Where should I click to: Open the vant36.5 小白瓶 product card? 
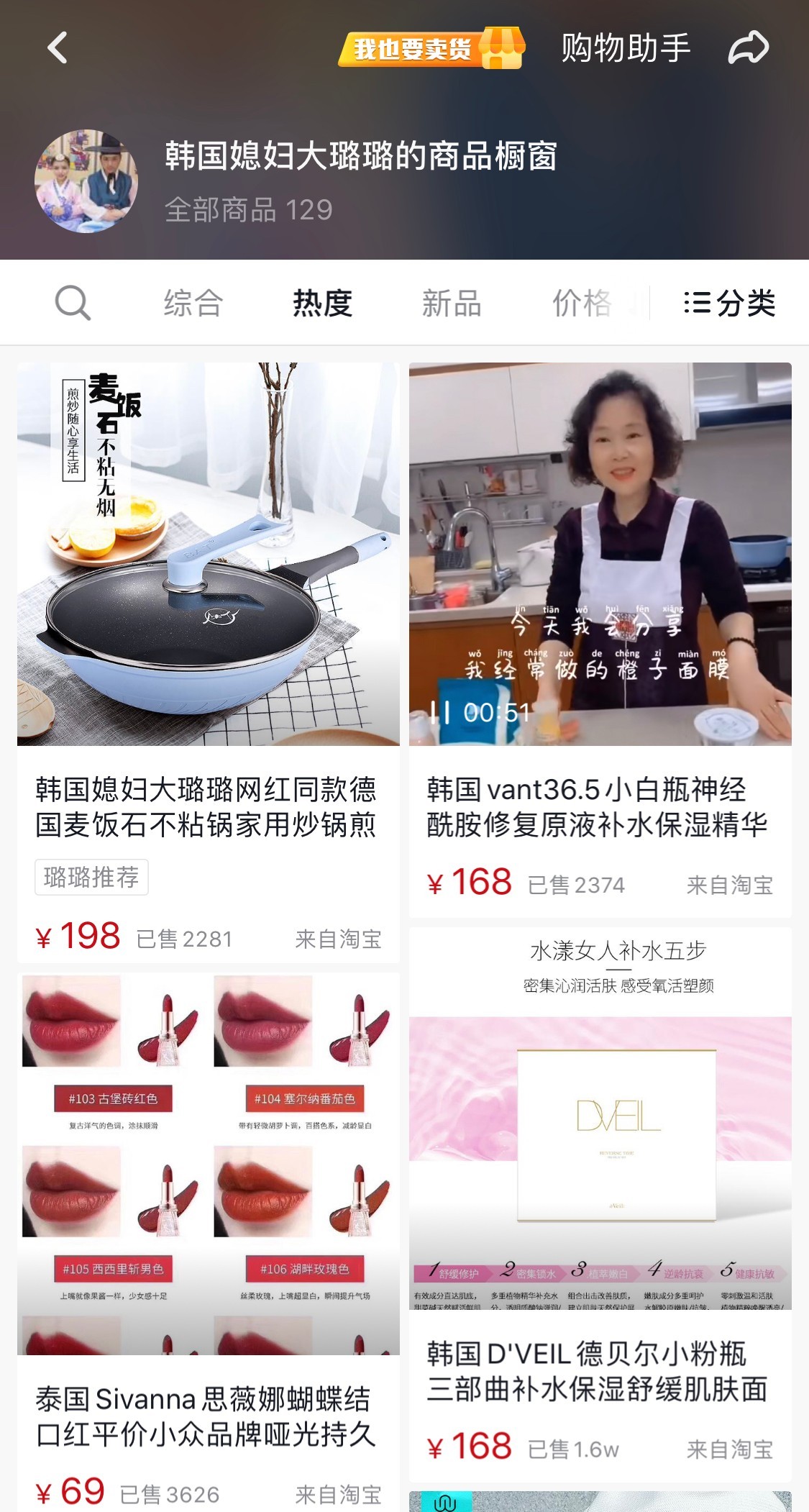[x=599, y=806]
